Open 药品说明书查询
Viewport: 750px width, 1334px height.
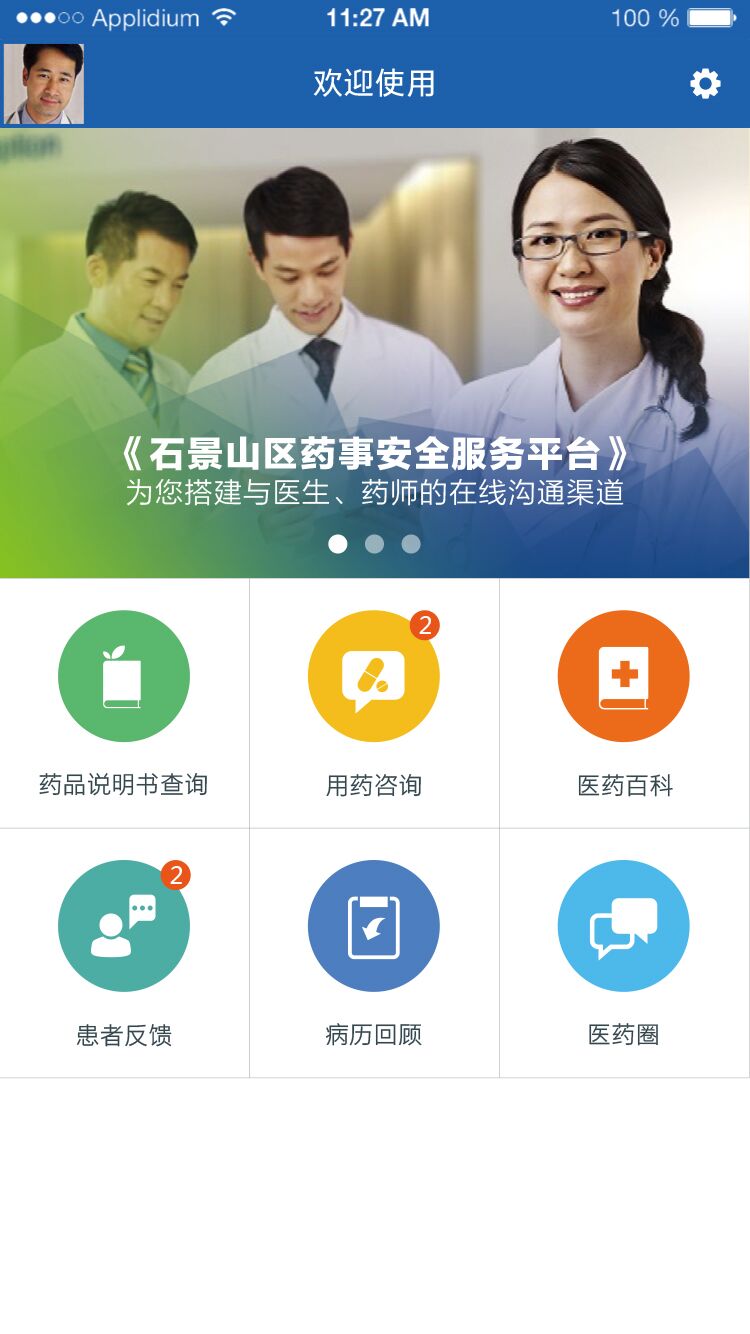(124, 703)
